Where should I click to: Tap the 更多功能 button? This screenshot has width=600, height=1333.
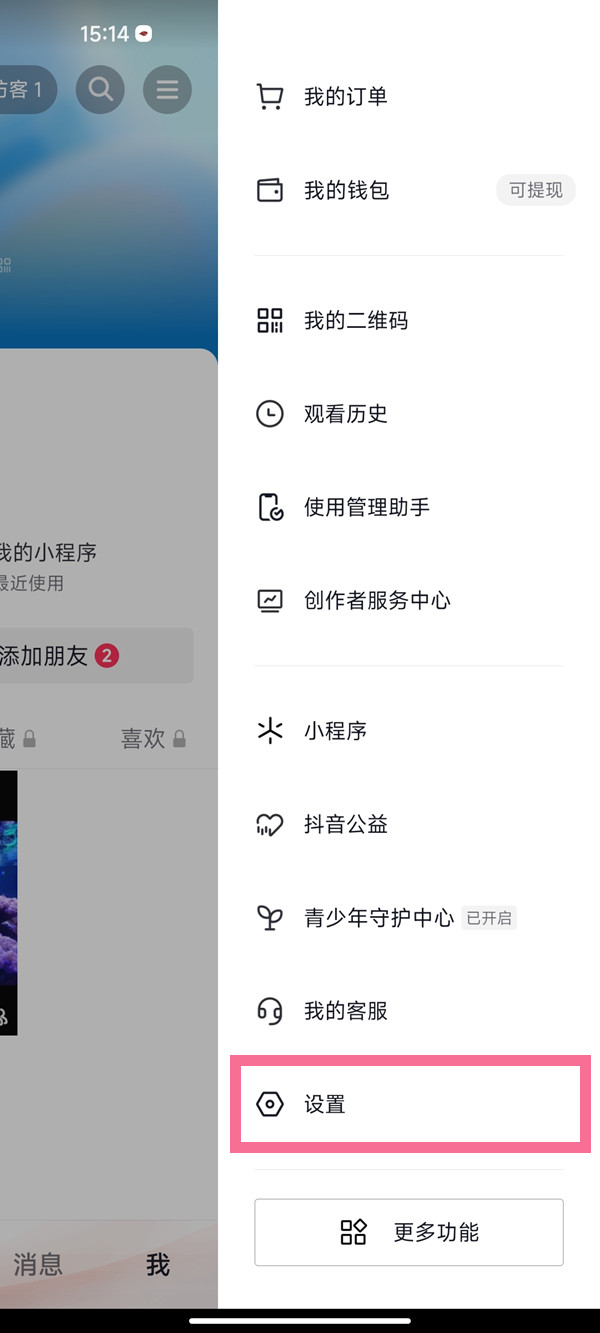coord(408,1232)
